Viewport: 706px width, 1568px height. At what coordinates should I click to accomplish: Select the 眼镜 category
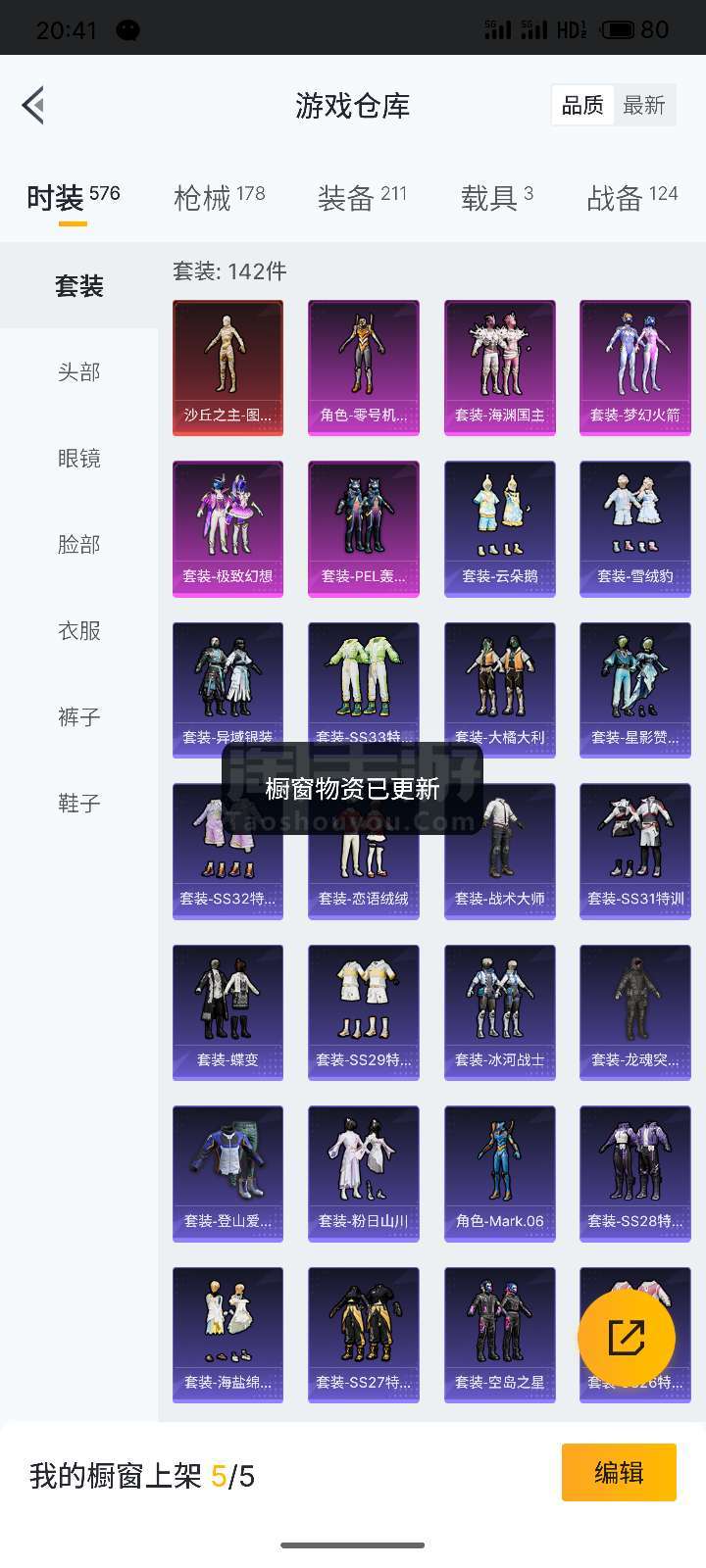click(x=78, y=459)
